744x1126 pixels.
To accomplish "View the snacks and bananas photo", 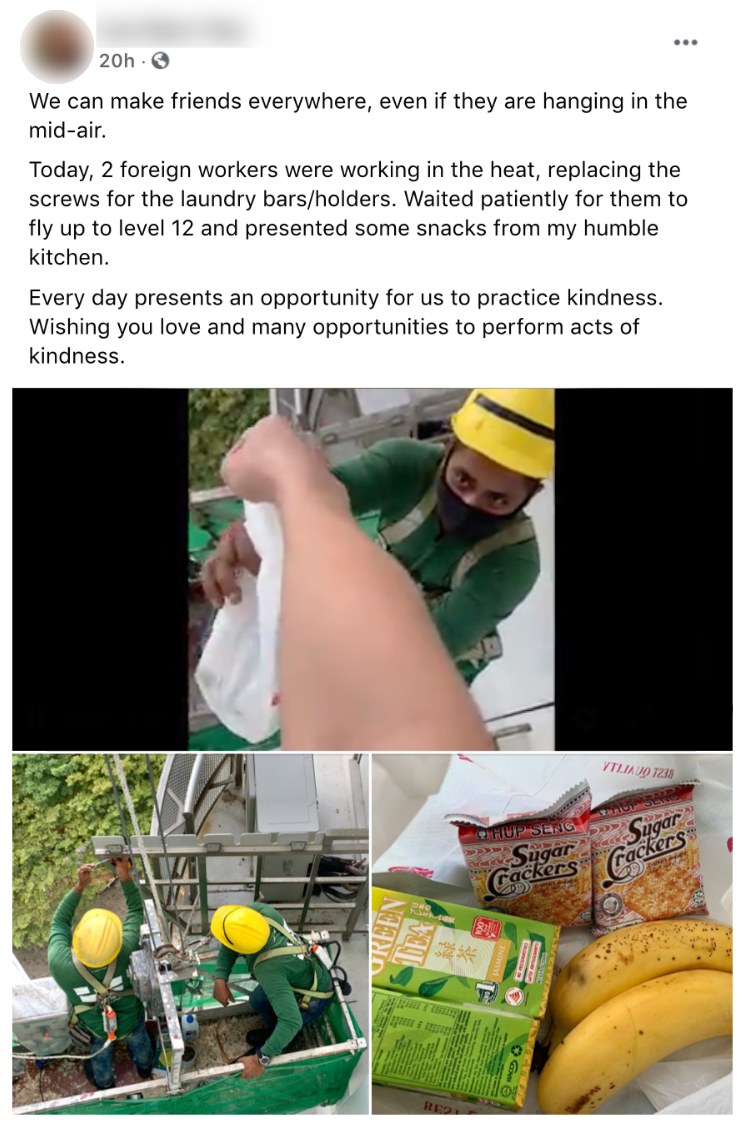I will [552, 933].
